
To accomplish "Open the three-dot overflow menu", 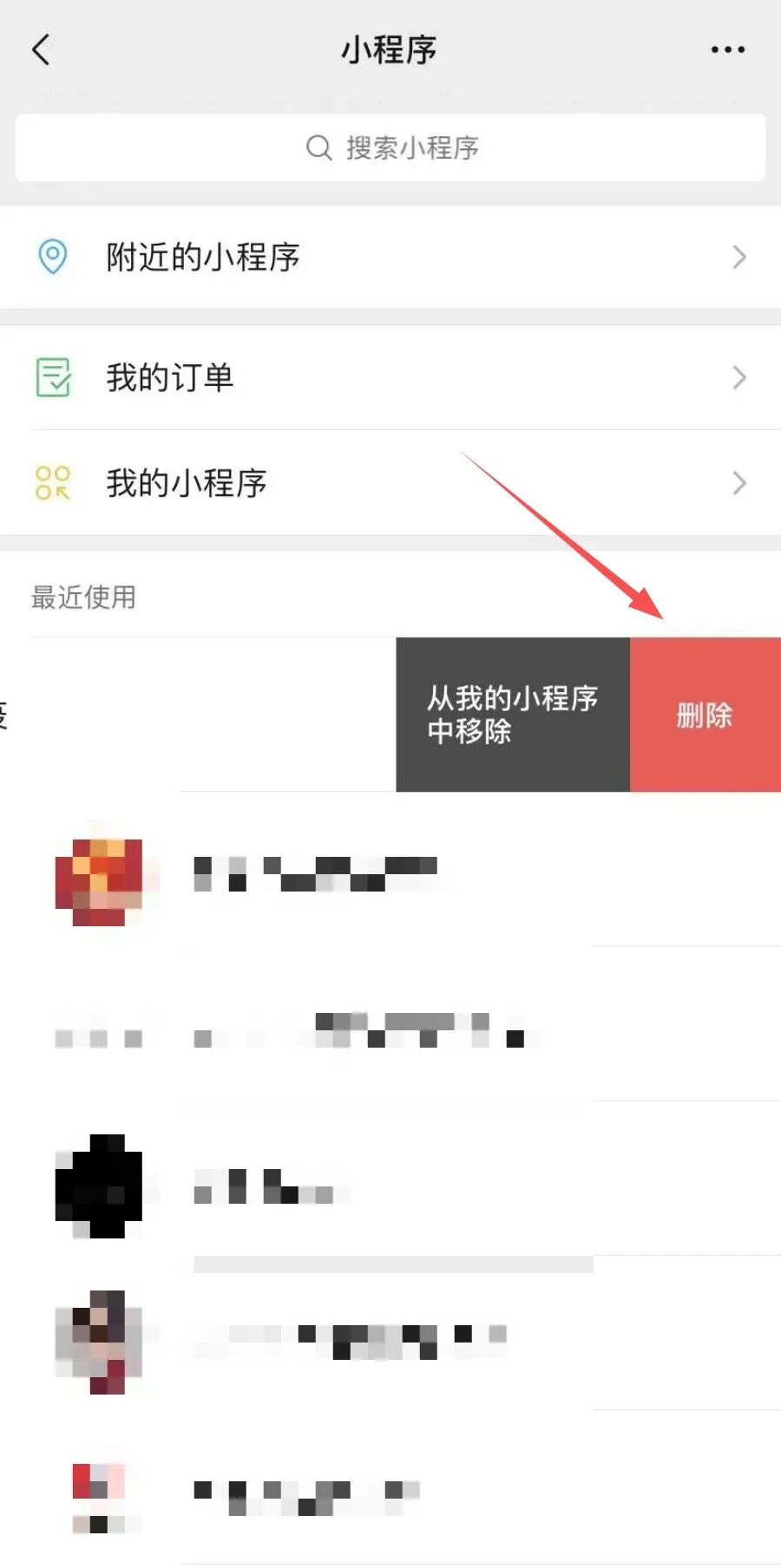I will click(727, 49).
